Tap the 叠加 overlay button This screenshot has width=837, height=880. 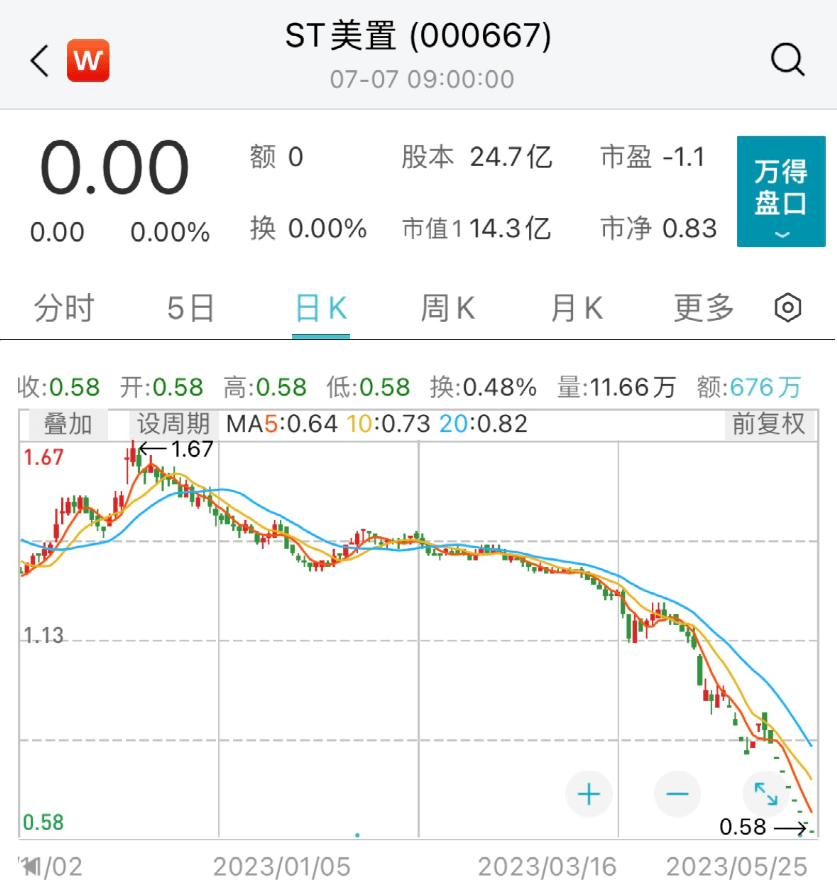click(68, 424)
